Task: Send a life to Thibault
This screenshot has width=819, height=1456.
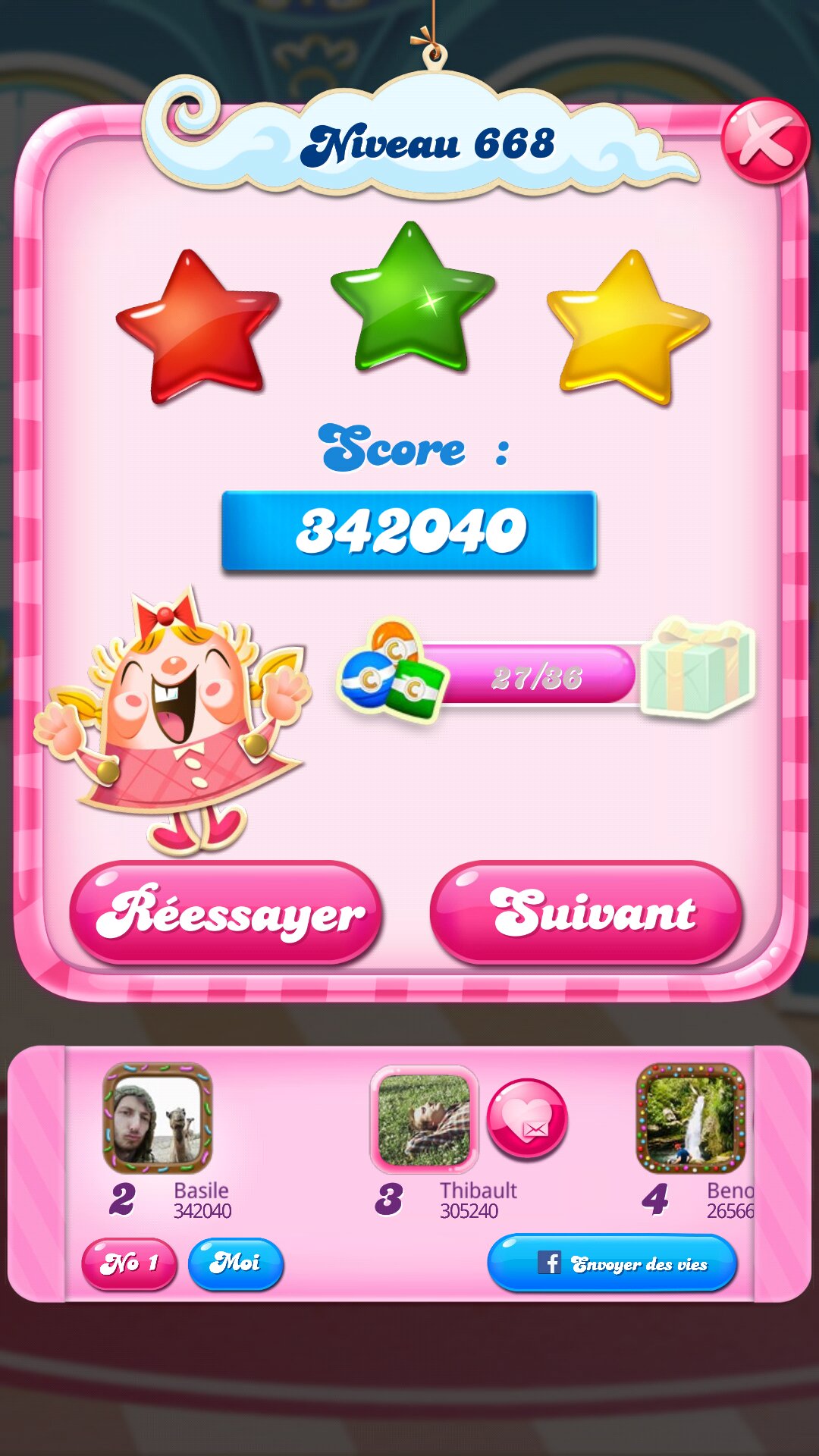Action: 526,1119
